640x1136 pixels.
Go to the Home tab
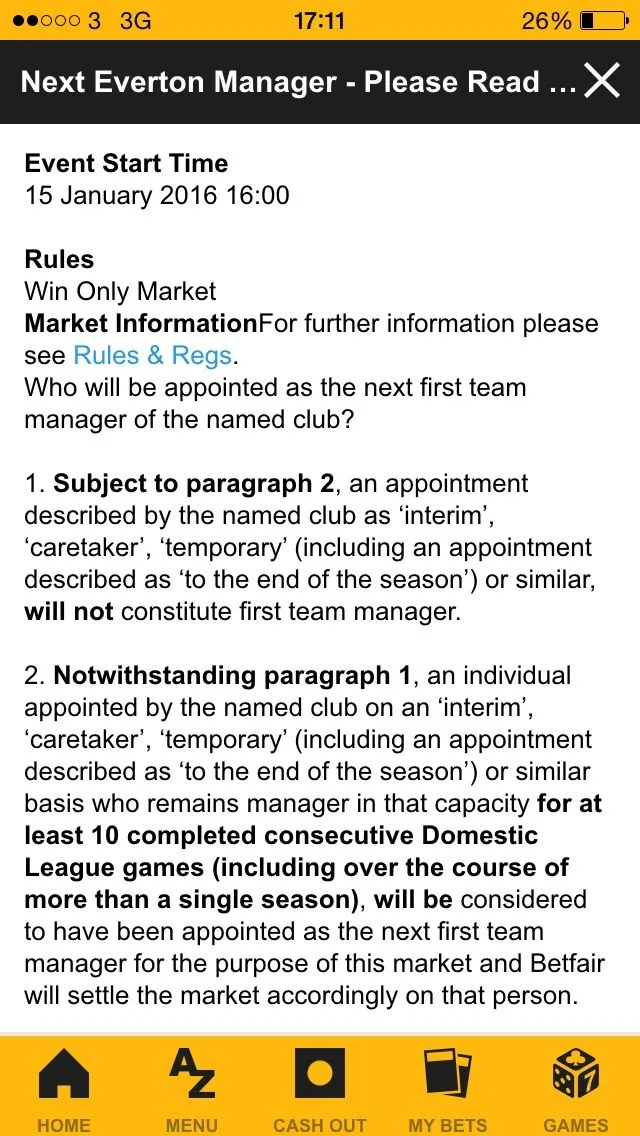pos(64,1088)
